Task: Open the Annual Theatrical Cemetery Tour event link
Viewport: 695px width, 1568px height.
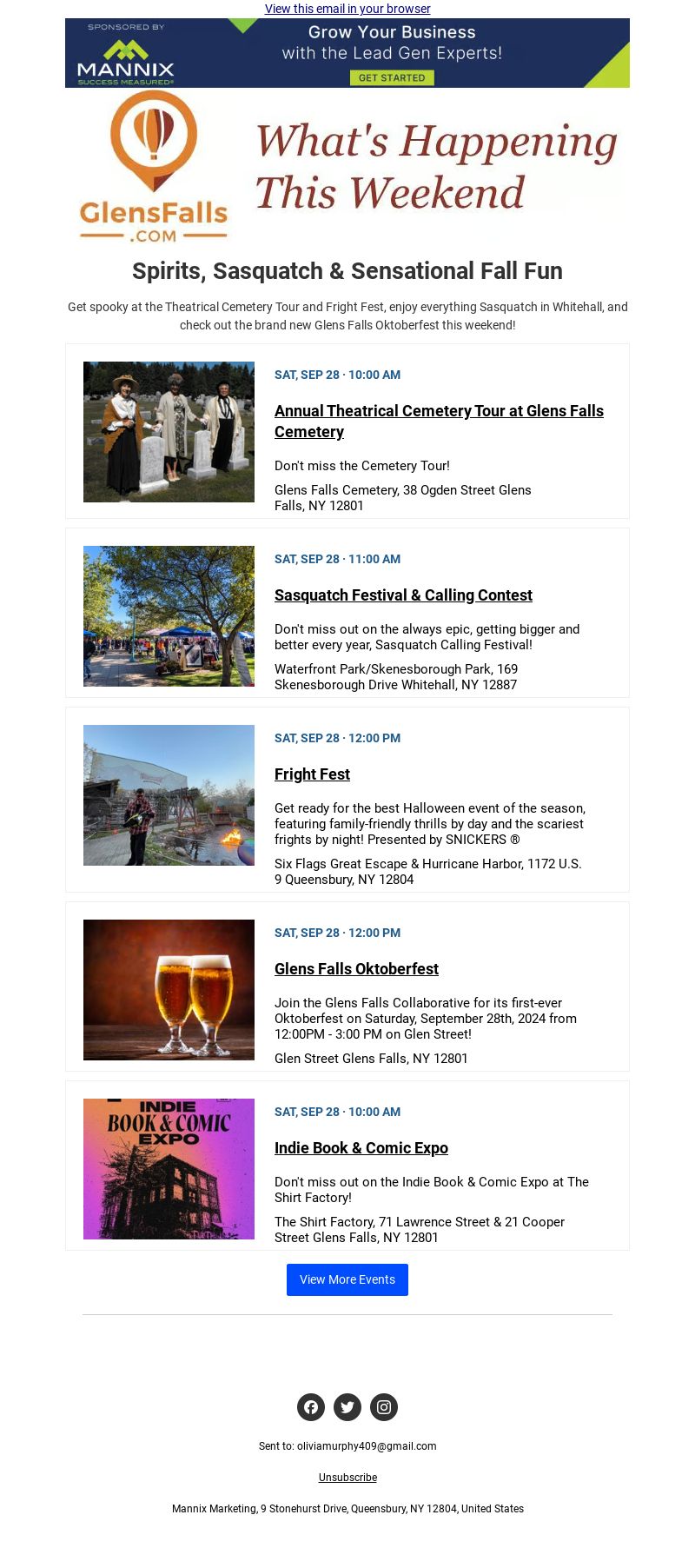Action: [439, 422]
